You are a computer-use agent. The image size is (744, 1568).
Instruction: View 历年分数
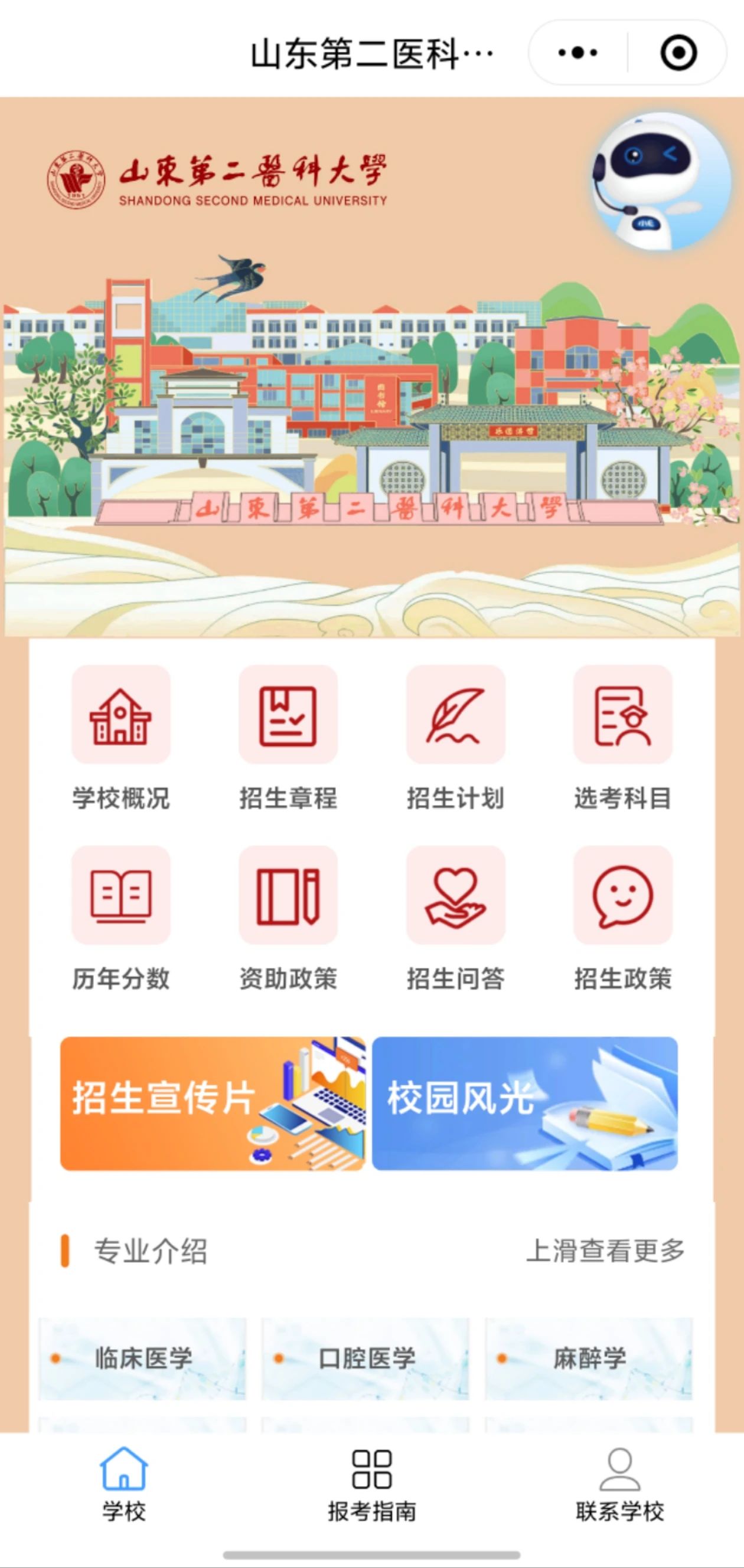[120, 918]
